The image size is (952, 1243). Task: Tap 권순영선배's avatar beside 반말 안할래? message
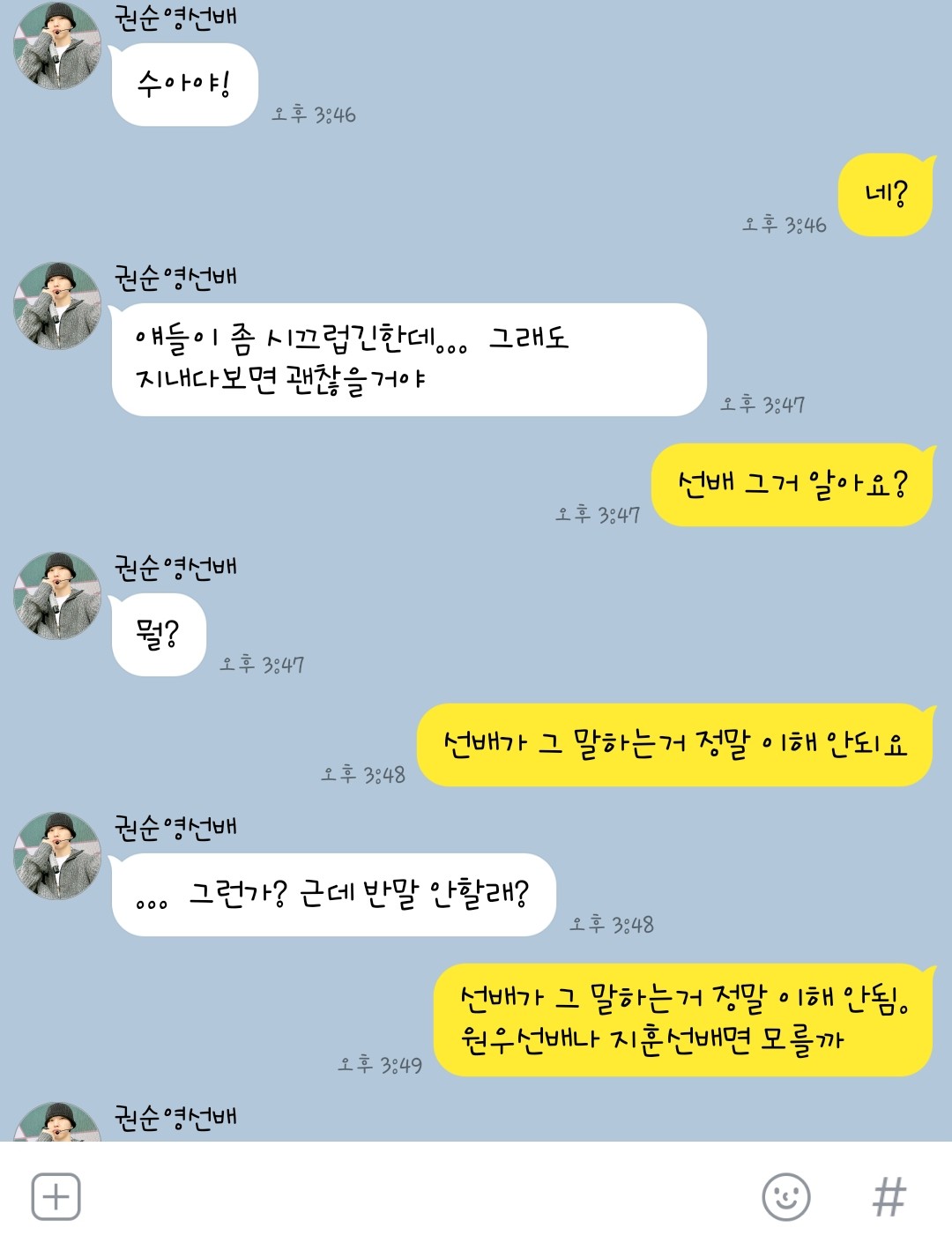pyautogui.click(x=58, y=855)
